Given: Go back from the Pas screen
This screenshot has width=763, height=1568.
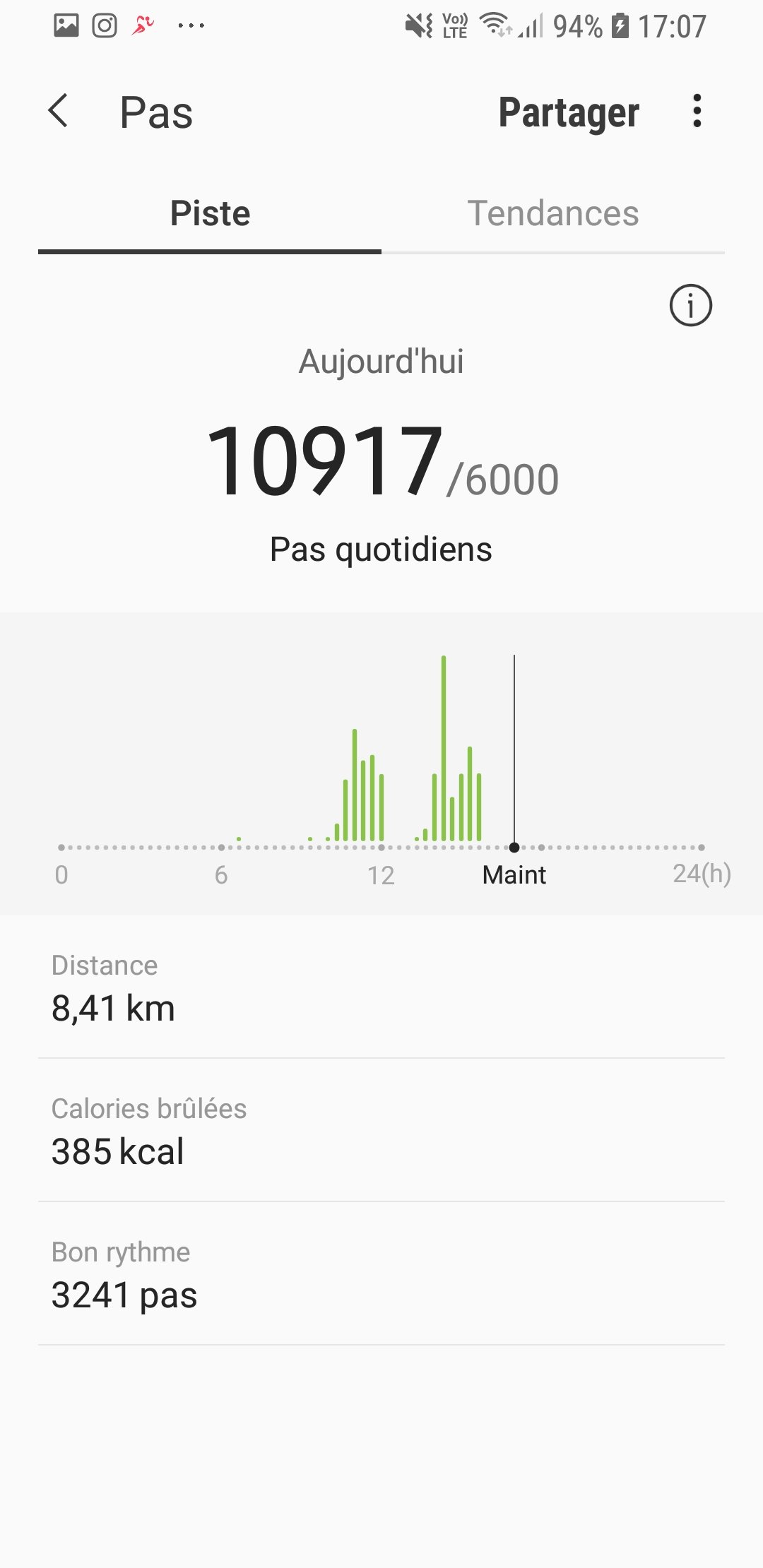Looking at the screenshot, I should (58, 112).
